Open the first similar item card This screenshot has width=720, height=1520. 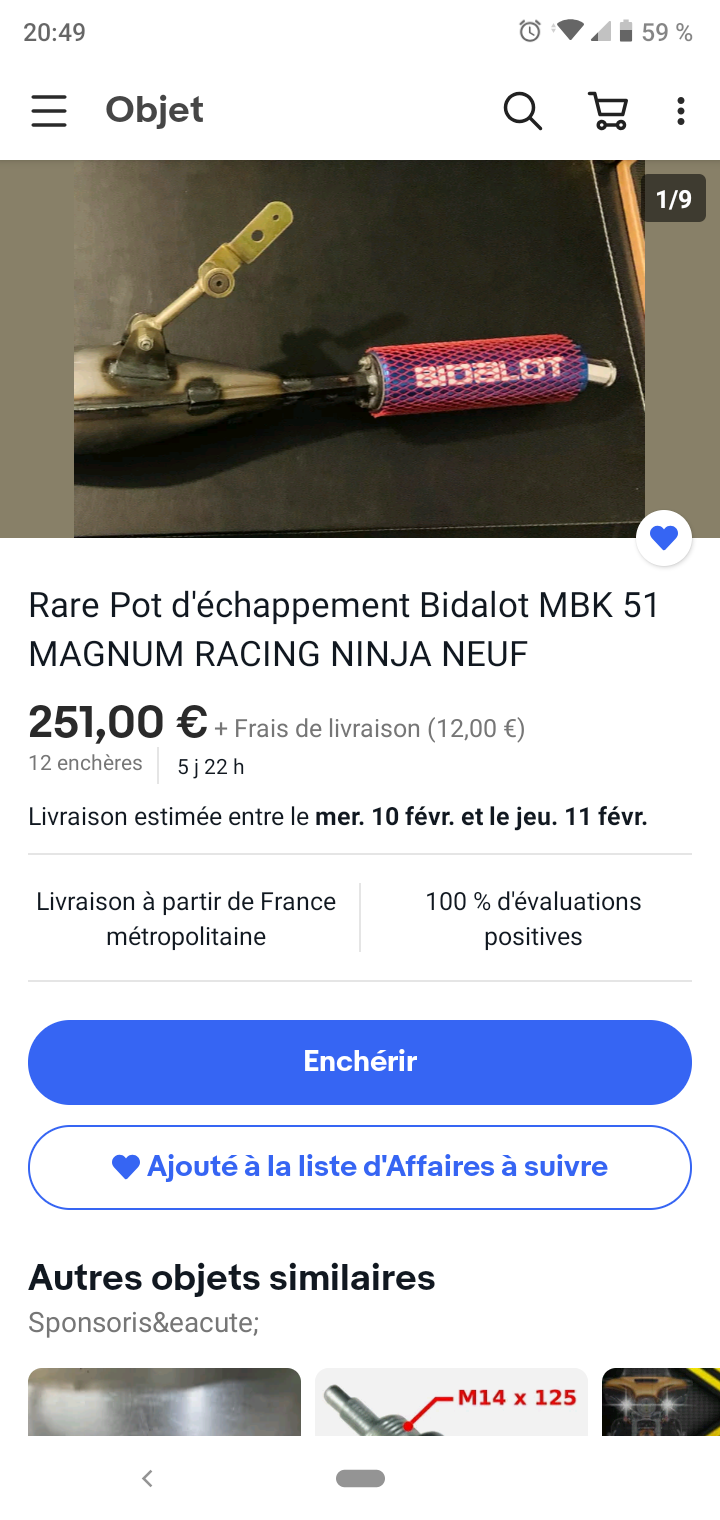164,1402
